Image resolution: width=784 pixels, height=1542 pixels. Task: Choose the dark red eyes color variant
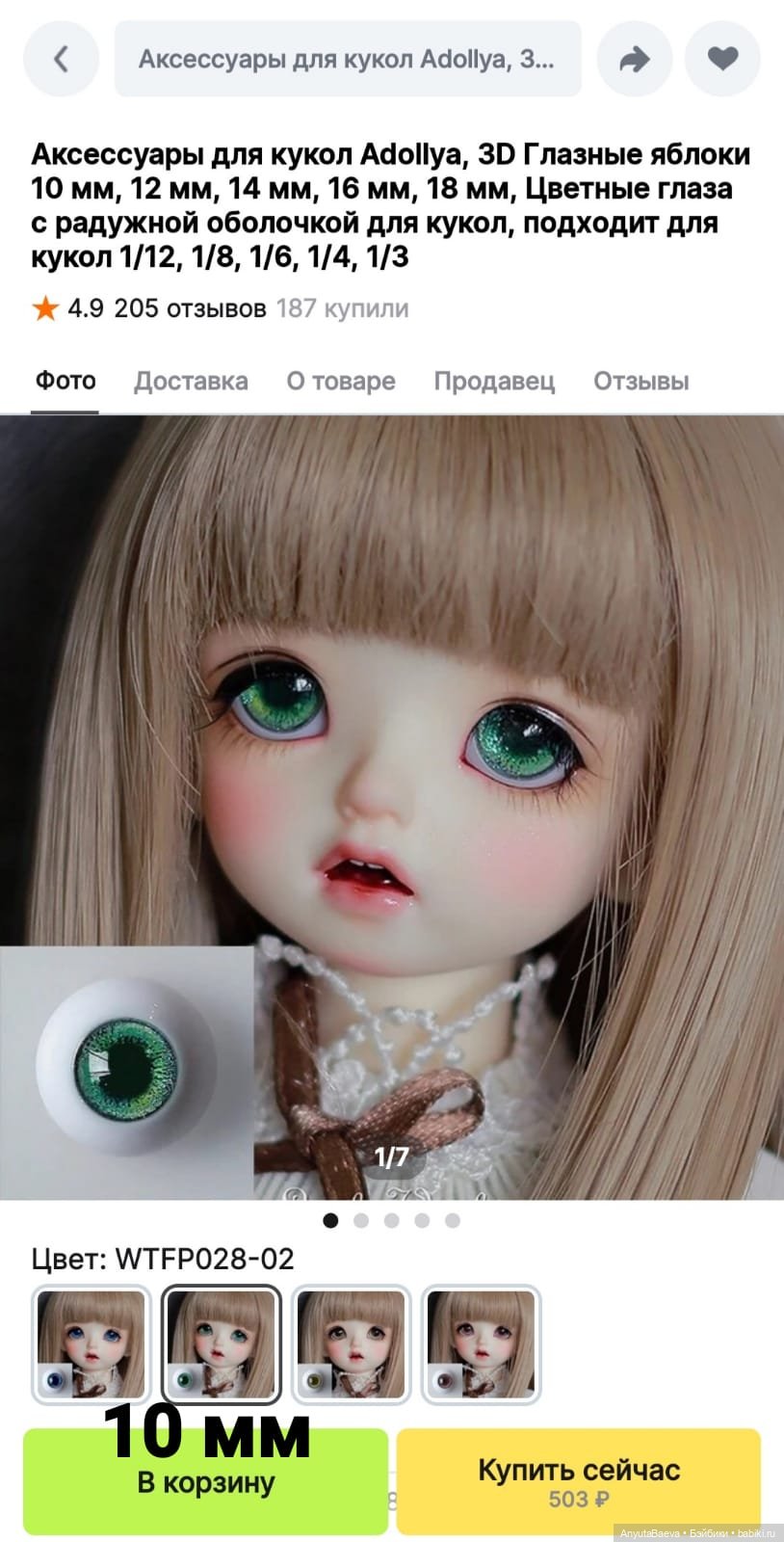point(482,1343)
